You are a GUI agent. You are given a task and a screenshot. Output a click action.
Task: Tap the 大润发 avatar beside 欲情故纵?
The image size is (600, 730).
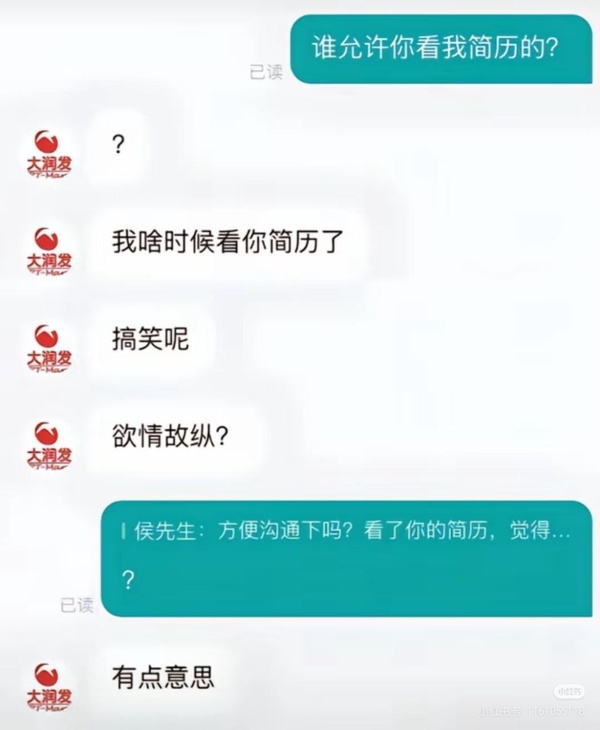click(48, 445)
